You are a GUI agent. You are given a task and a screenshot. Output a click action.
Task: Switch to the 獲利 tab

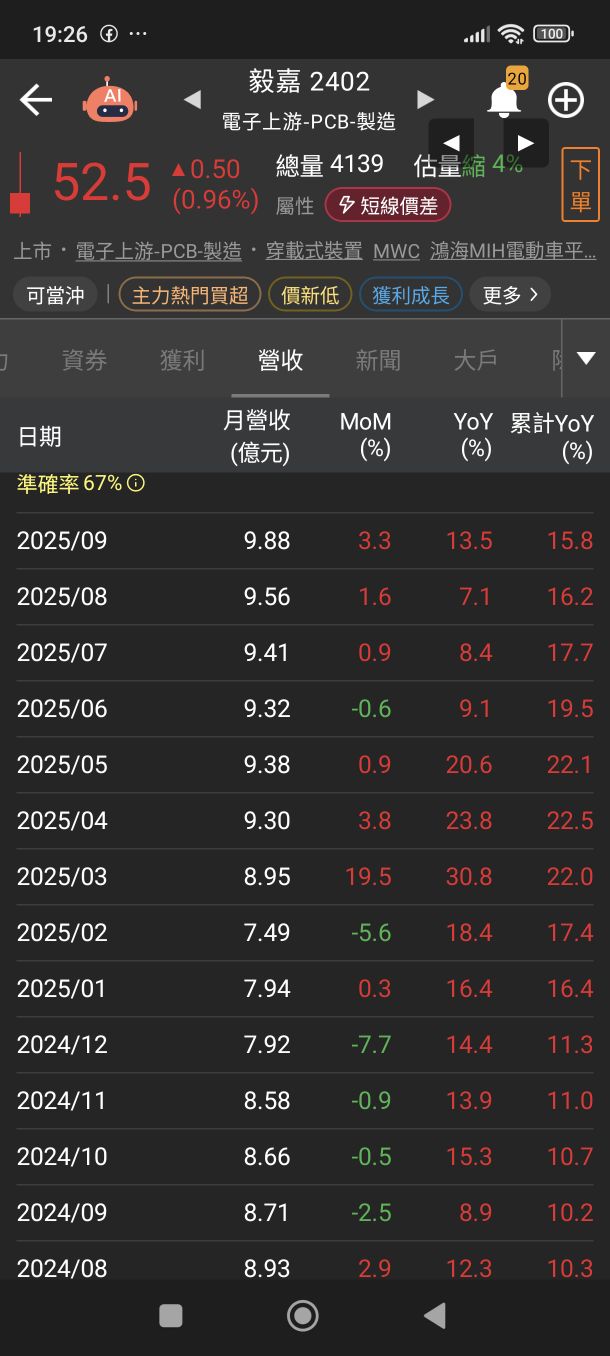tap(182, 360)
